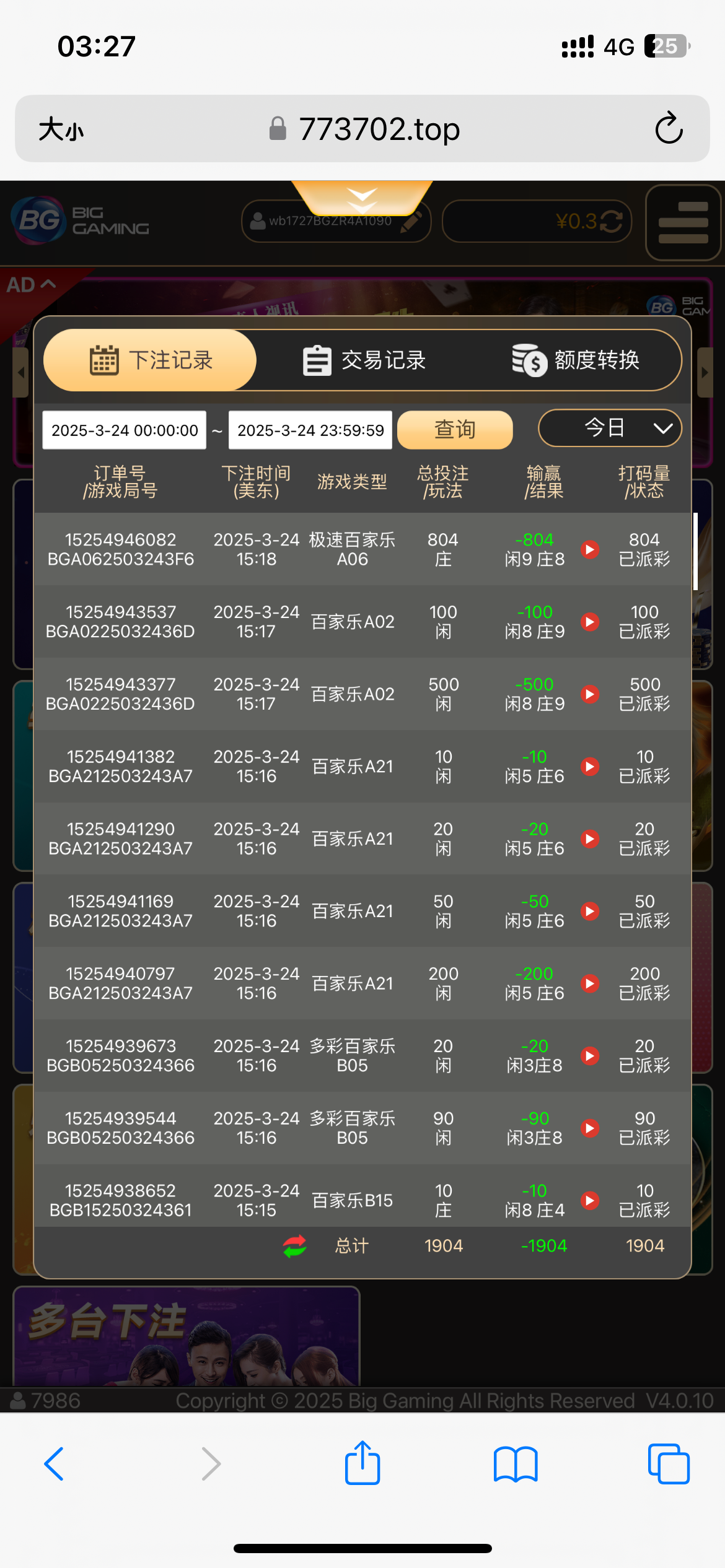The width and height of the screenshot is (725, 1568).
Task: Expand the orange pull-down handle
Action: (x=362, y=197)
